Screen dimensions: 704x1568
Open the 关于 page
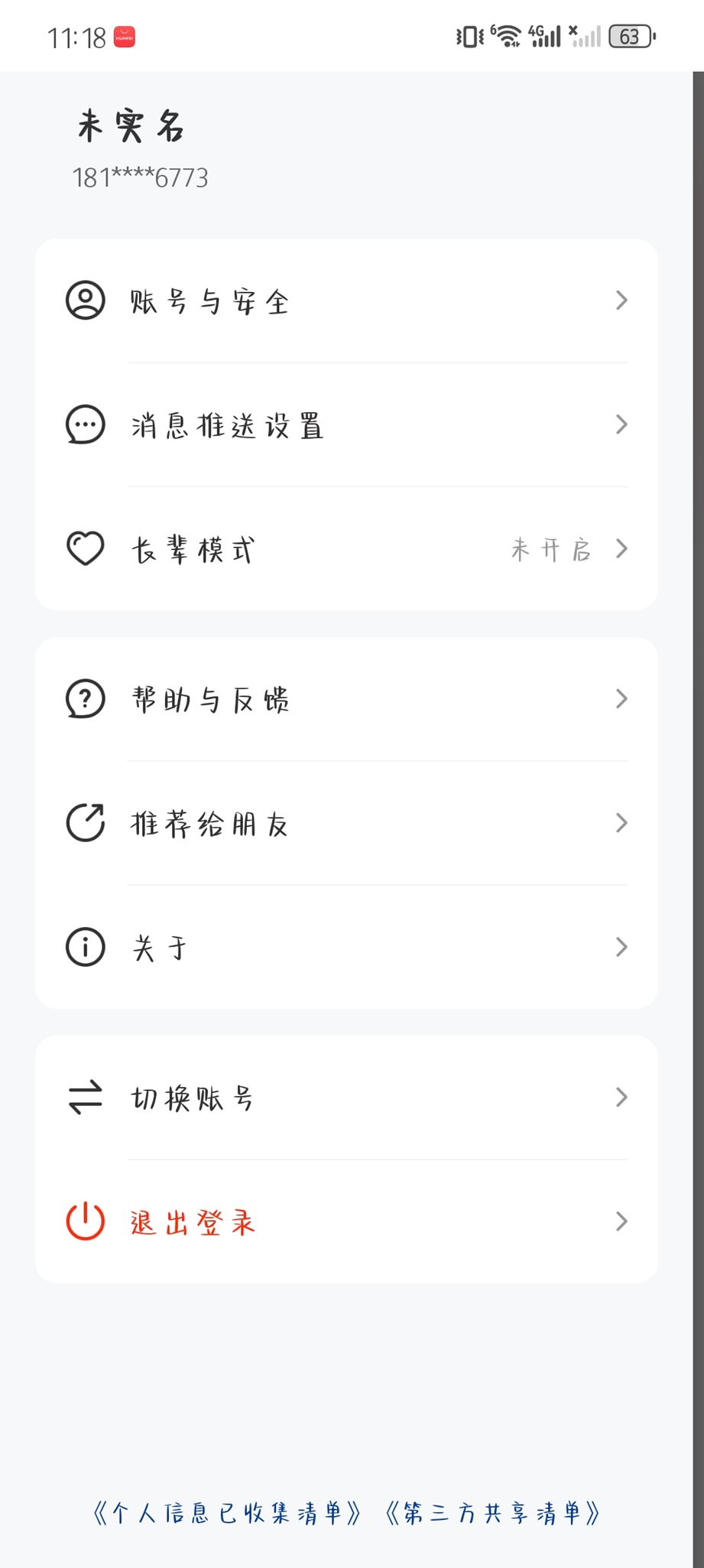346,948
